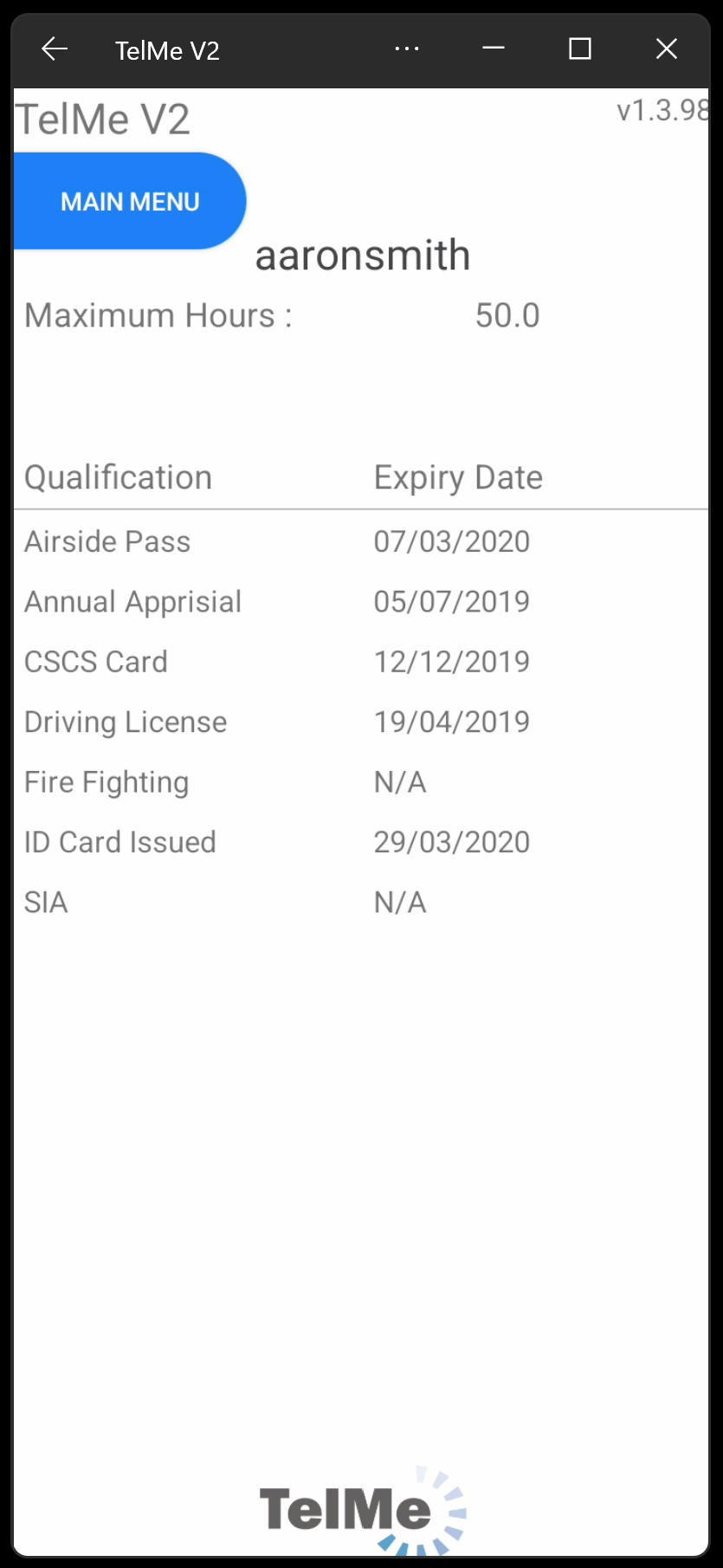The image size is (723, 1568).
Task: Click the TelMe V2 title bar text
Action: [167, 49]
